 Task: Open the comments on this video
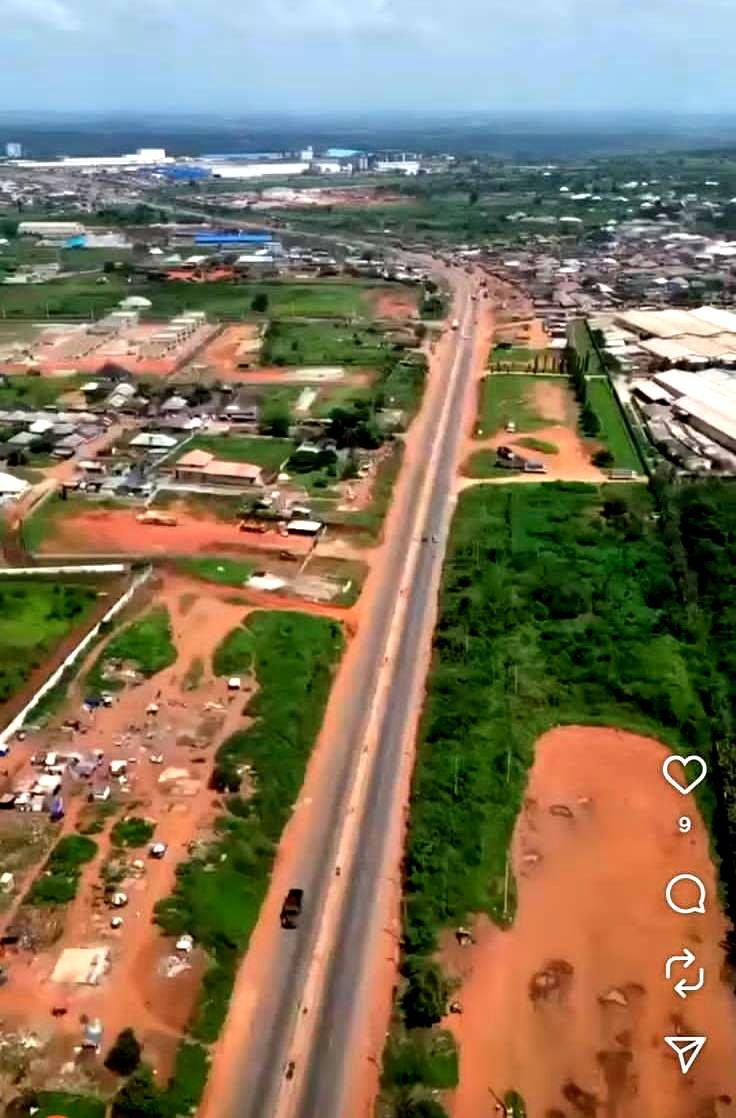[685, 894]
